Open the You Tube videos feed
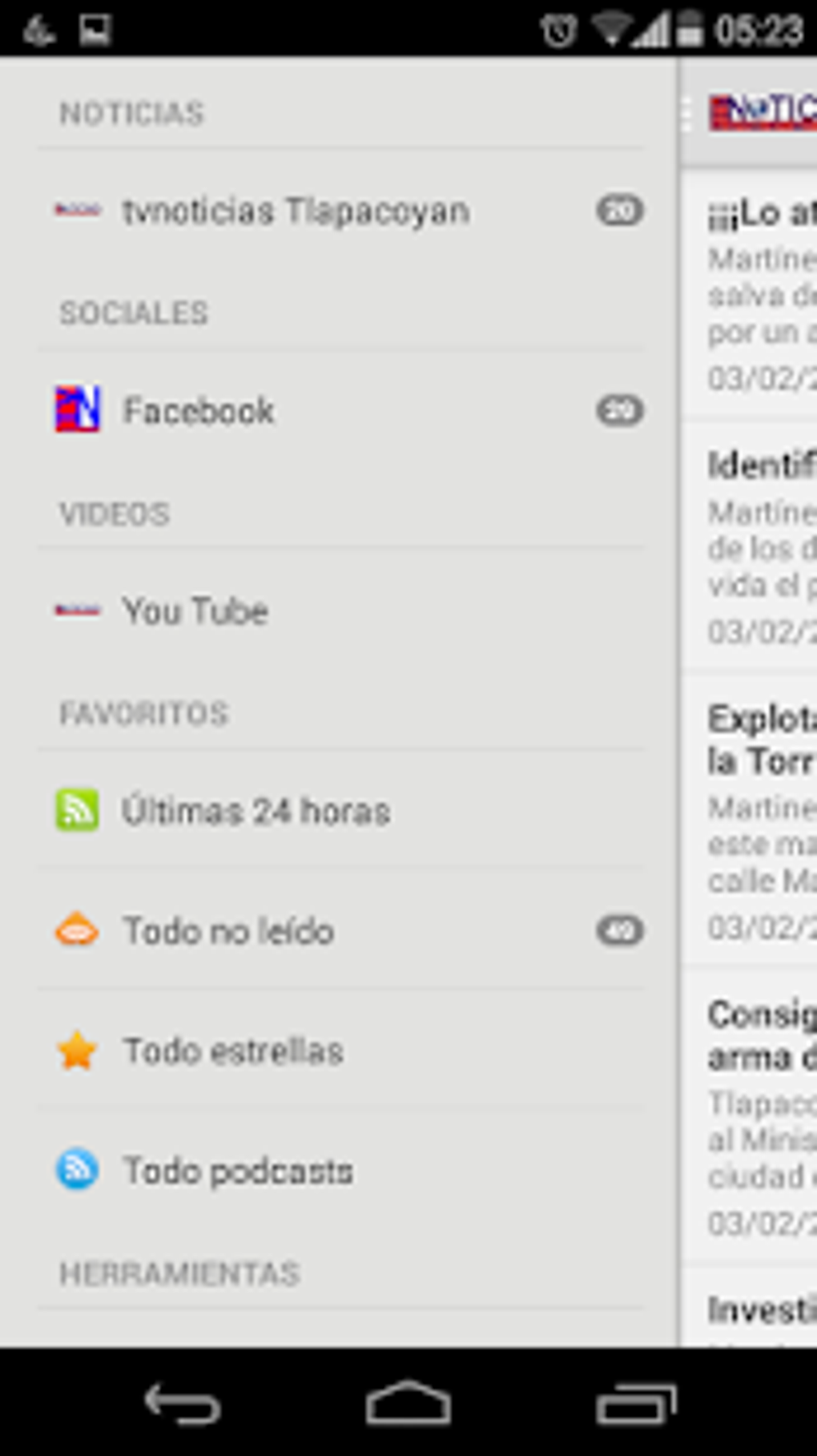This screenshot has width=817, height=1456. click(340, 611)
